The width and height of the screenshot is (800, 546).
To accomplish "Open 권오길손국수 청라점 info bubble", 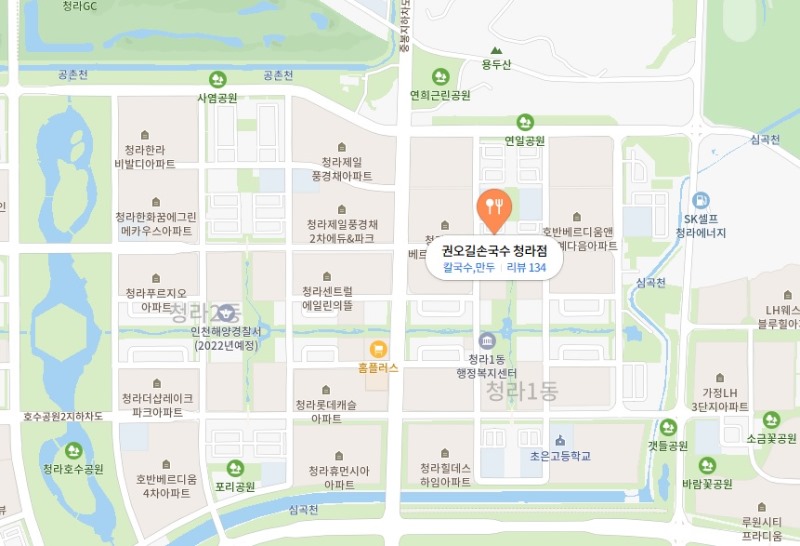I will click(494, 260).
